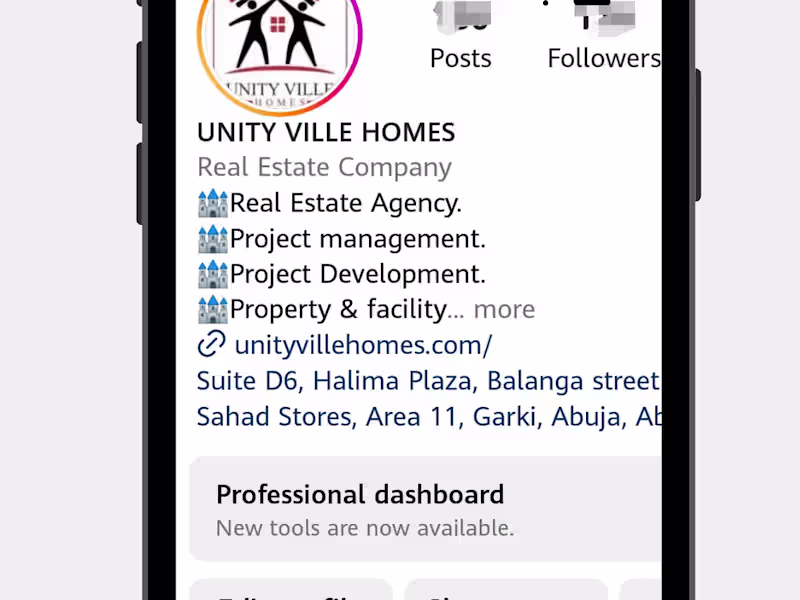This screenshot has width=800, height=600.
Task: Expand the bio with more
Action: pos(504,310)
